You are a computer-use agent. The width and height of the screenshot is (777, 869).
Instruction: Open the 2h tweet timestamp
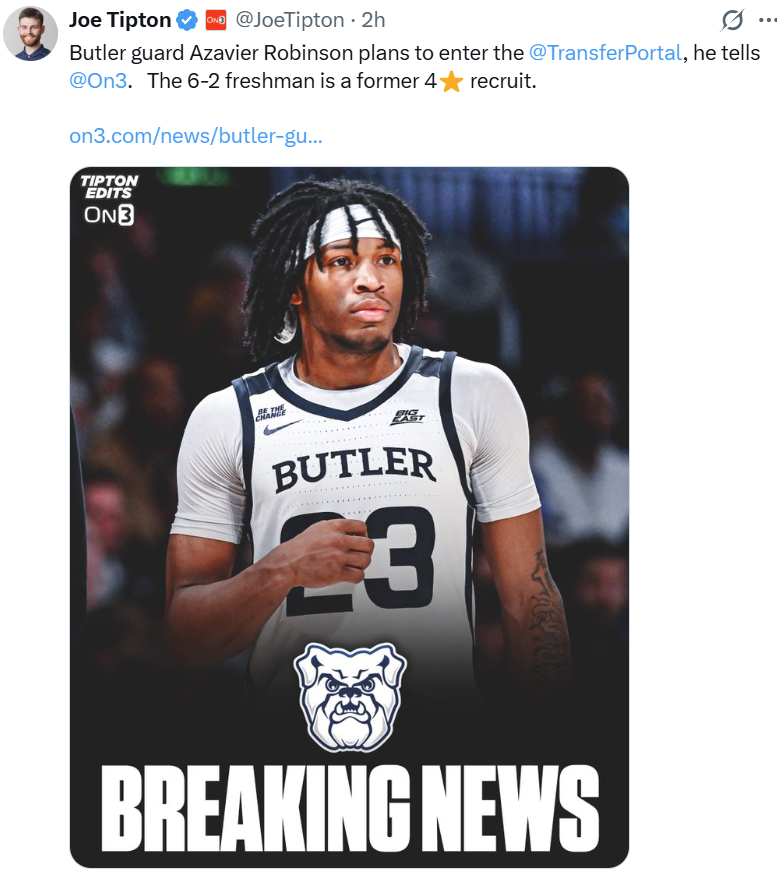373,19
